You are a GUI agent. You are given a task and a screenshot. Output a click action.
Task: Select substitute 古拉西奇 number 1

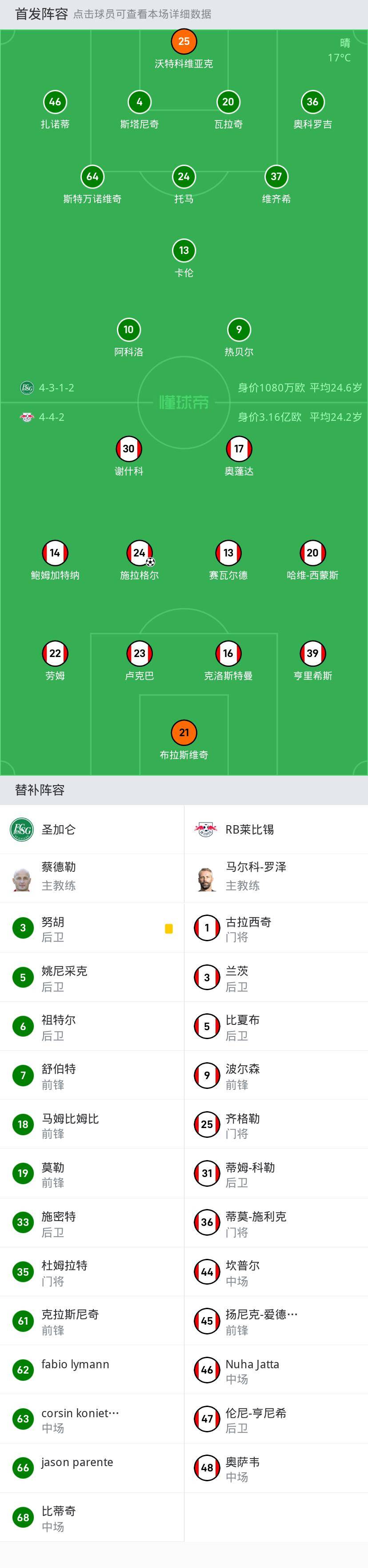[x=276, y=928]
